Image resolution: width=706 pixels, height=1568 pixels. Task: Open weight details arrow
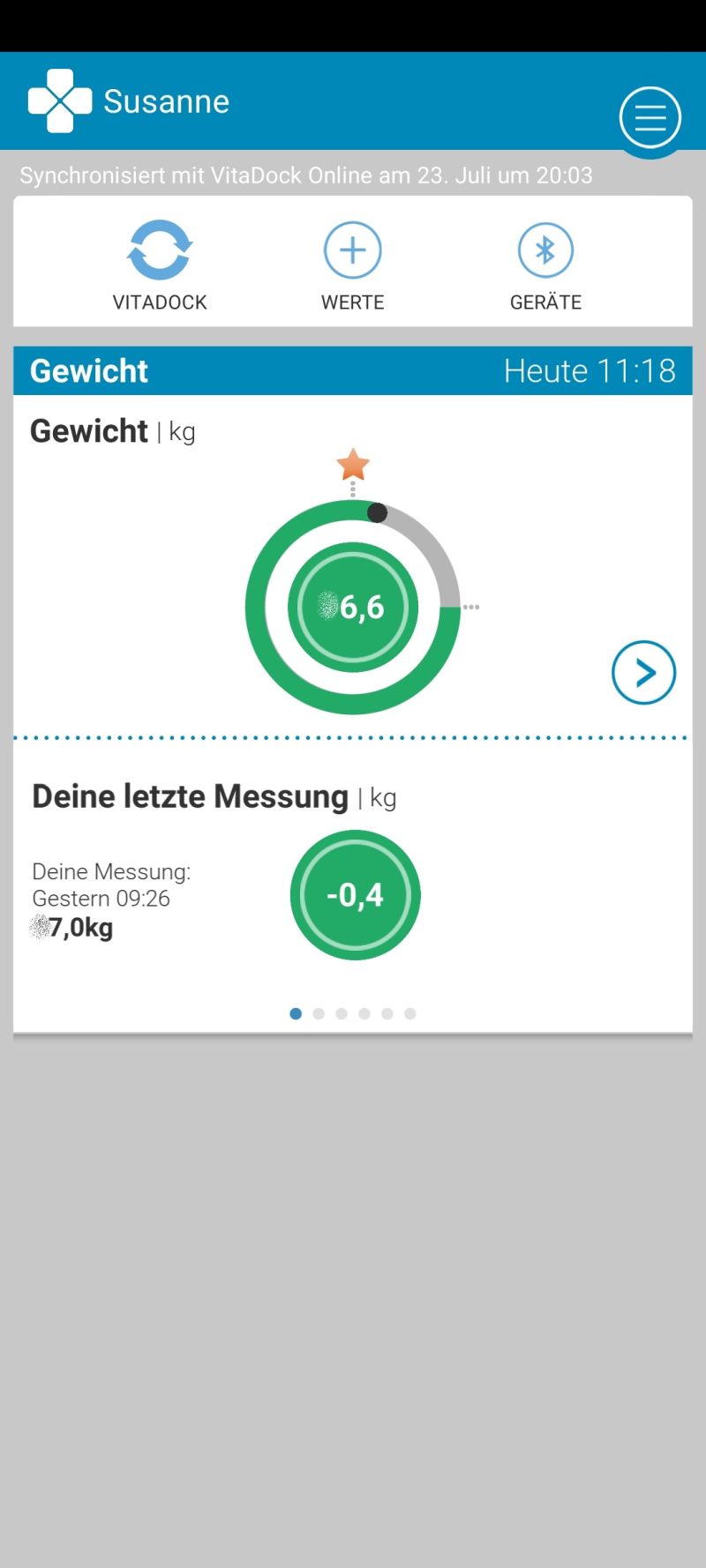coord(644,672)
